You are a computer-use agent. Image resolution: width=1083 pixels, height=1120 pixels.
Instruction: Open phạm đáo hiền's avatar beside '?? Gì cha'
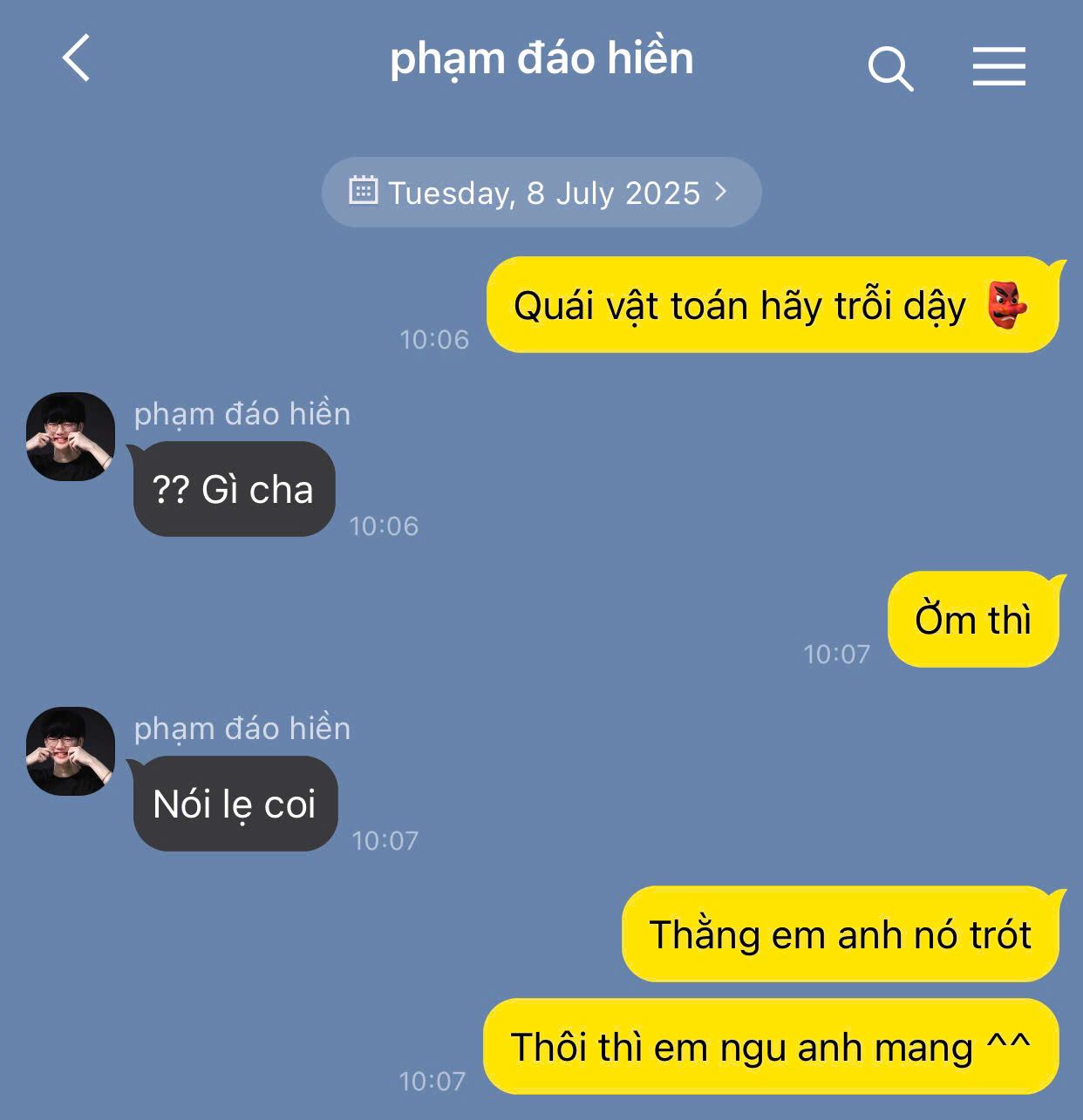tap(71, 437)
